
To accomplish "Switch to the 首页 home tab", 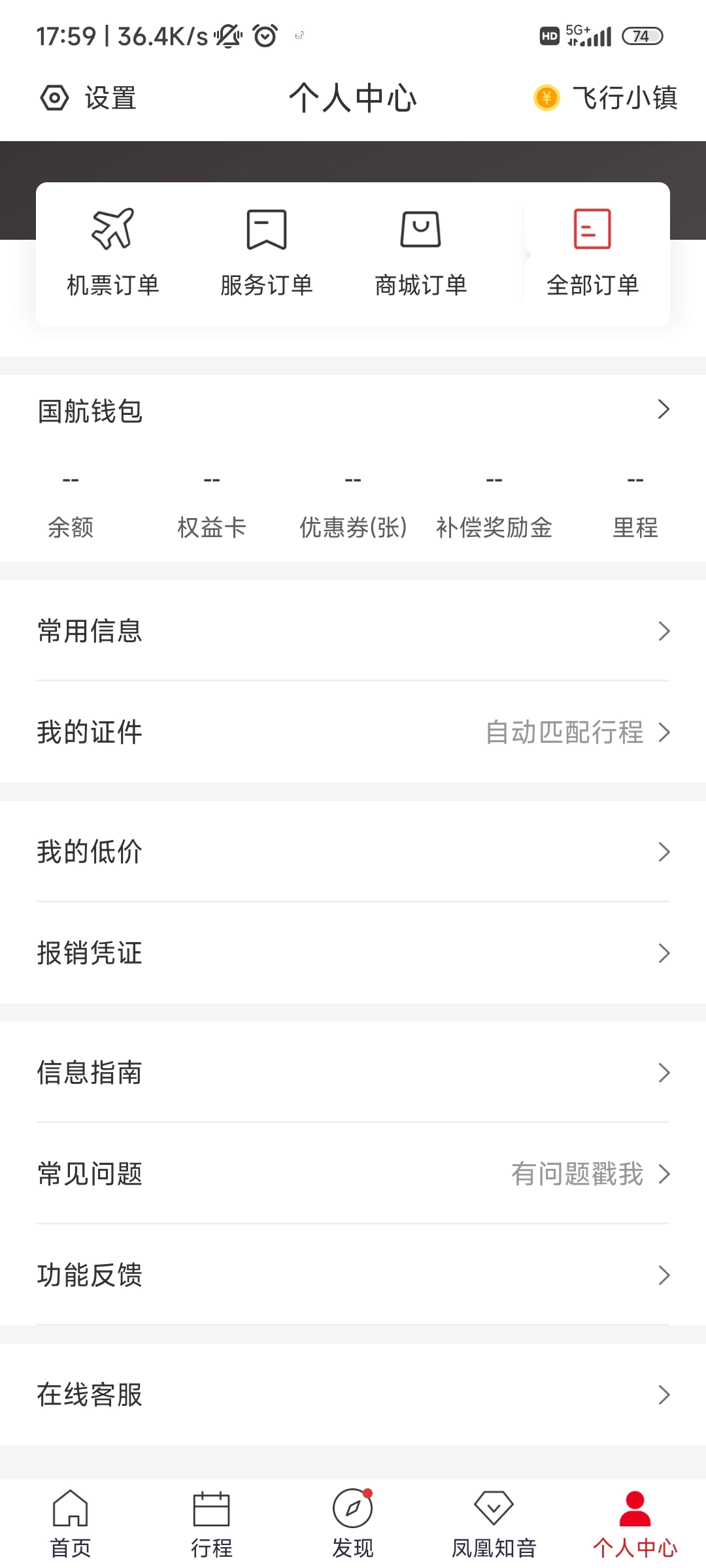I will tap(71, 1524).
